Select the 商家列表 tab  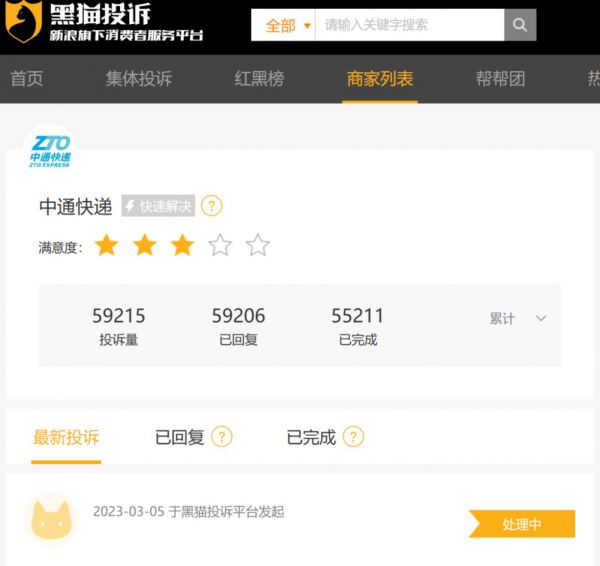tap(379, 79)
